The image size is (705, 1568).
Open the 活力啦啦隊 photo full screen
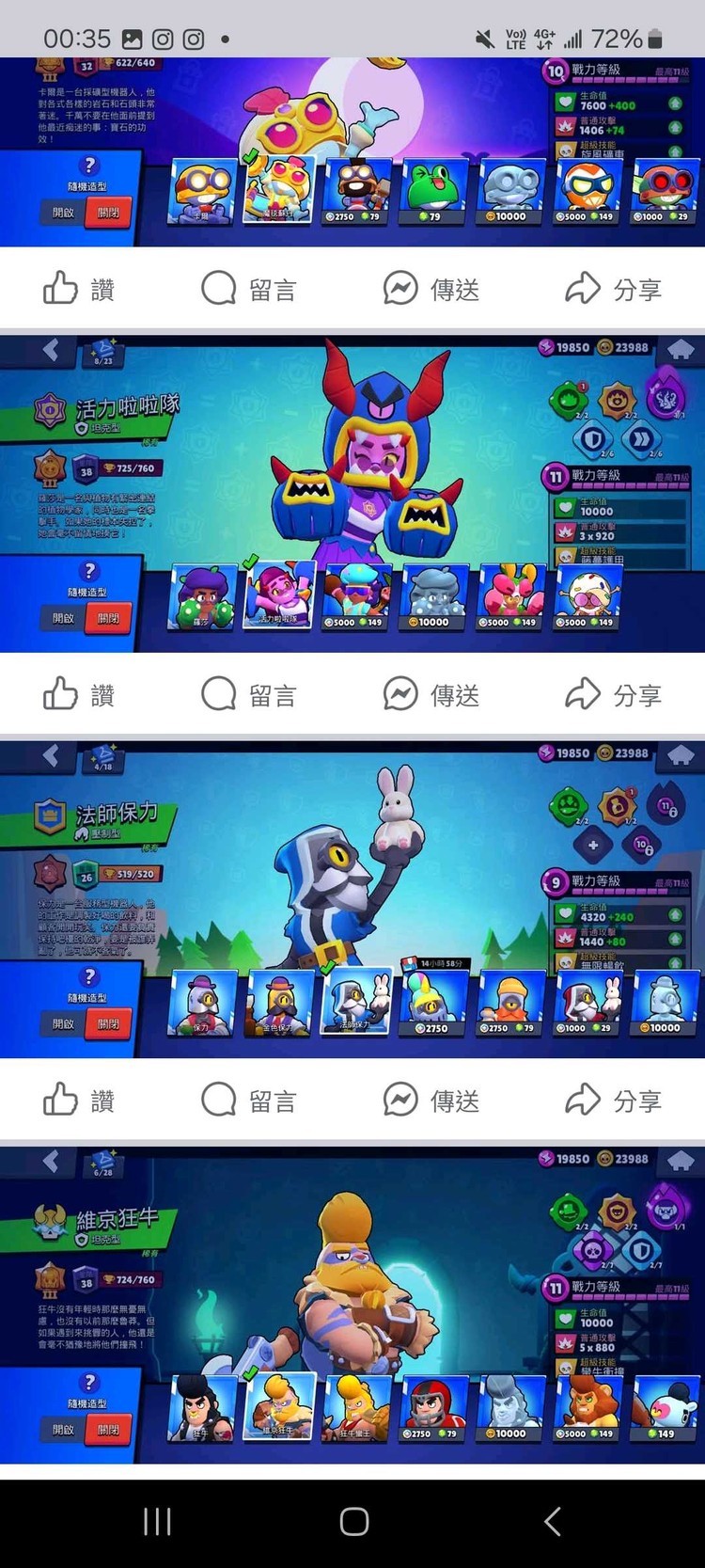click(x=352, y=494)
